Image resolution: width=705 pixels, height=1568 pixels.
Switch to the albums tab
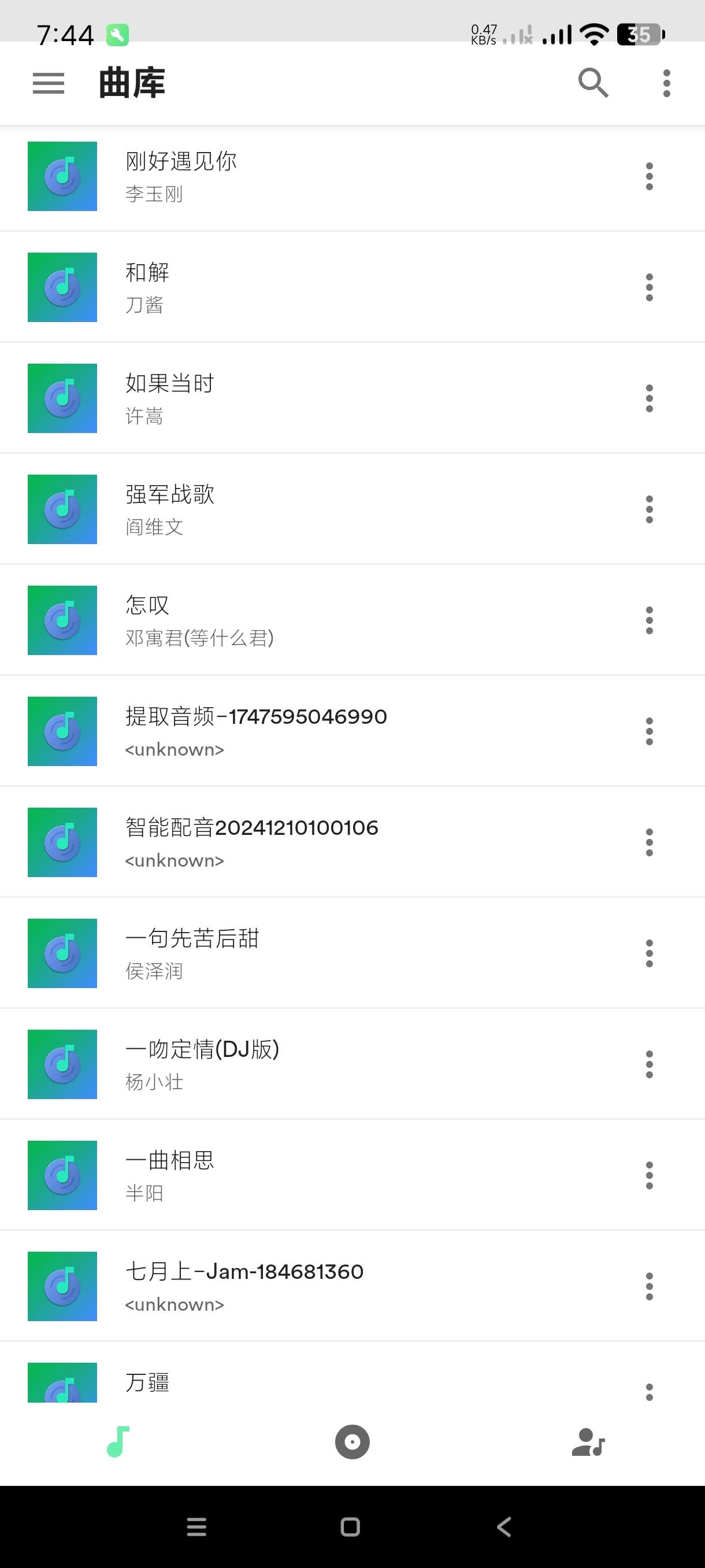tap(352, 1442)
